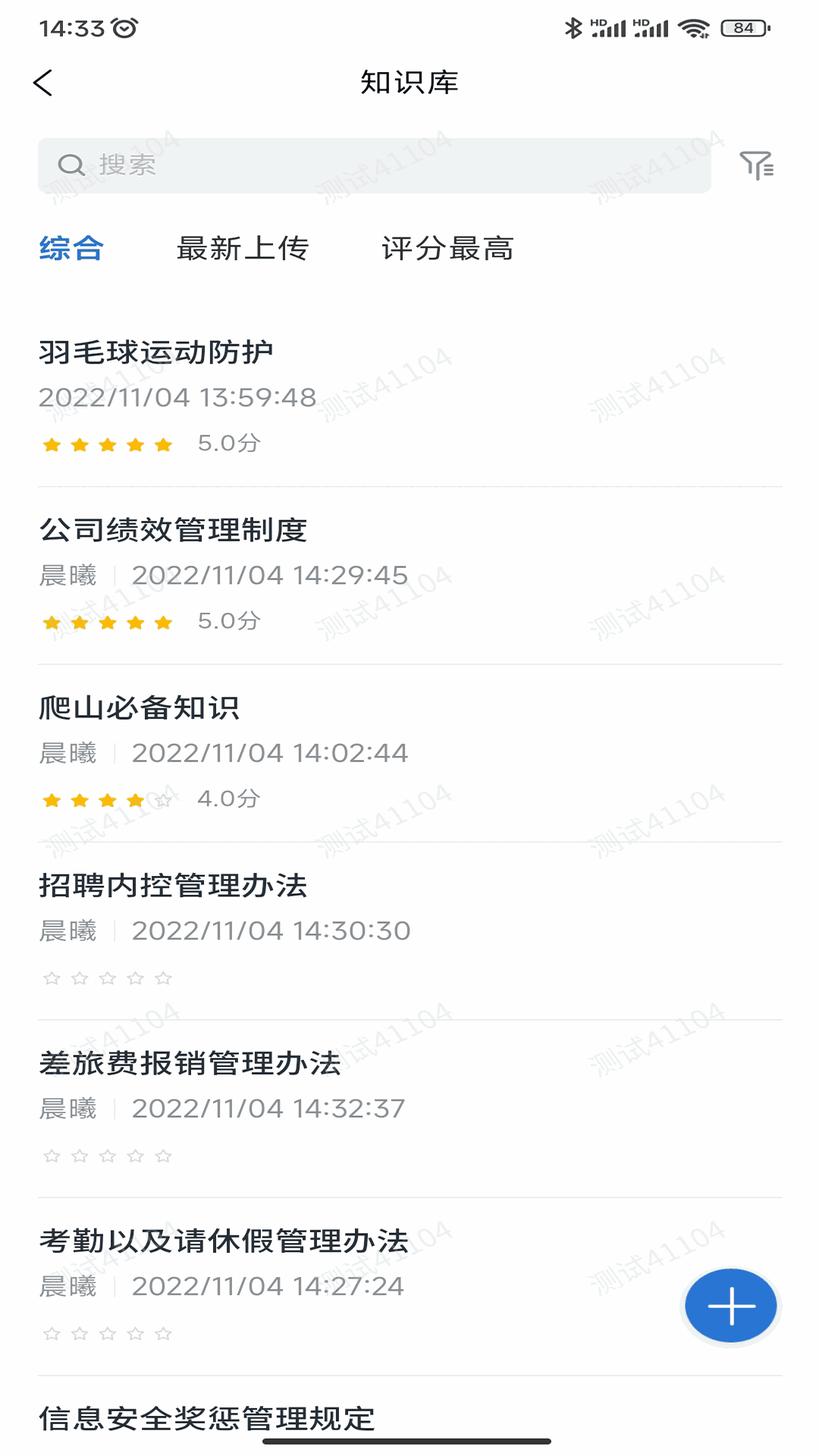819x1456 pixels.
Task: View 考勤以及请休假管理办法
Action: point(224,1241)
